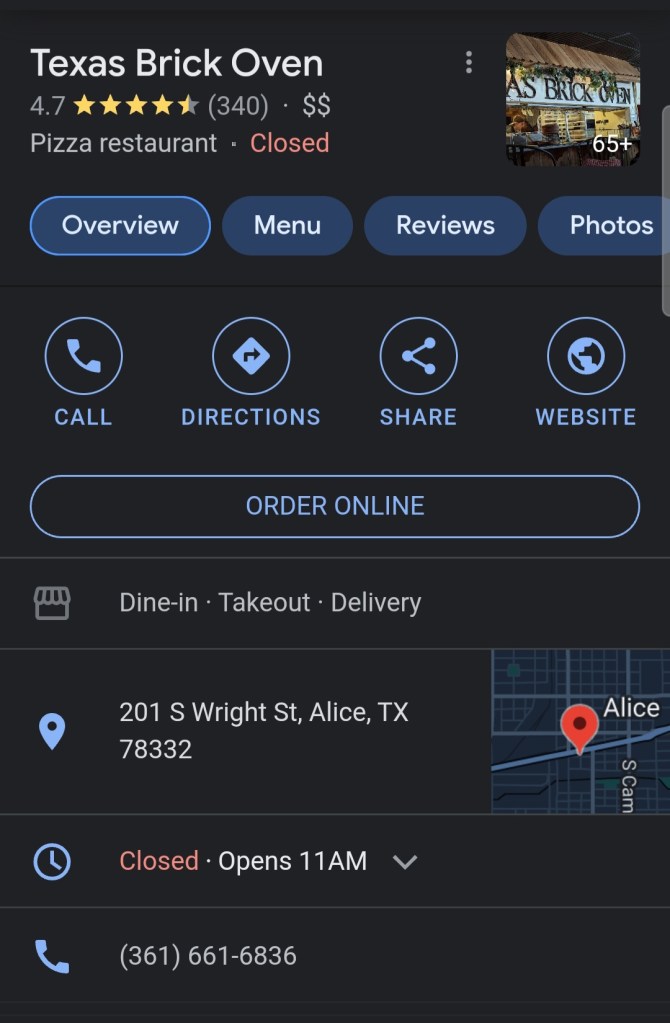Open the Dine-in, Takeout, Delivery row
Viewport: 670px width, 1023px height.
[x=270, y=603]
